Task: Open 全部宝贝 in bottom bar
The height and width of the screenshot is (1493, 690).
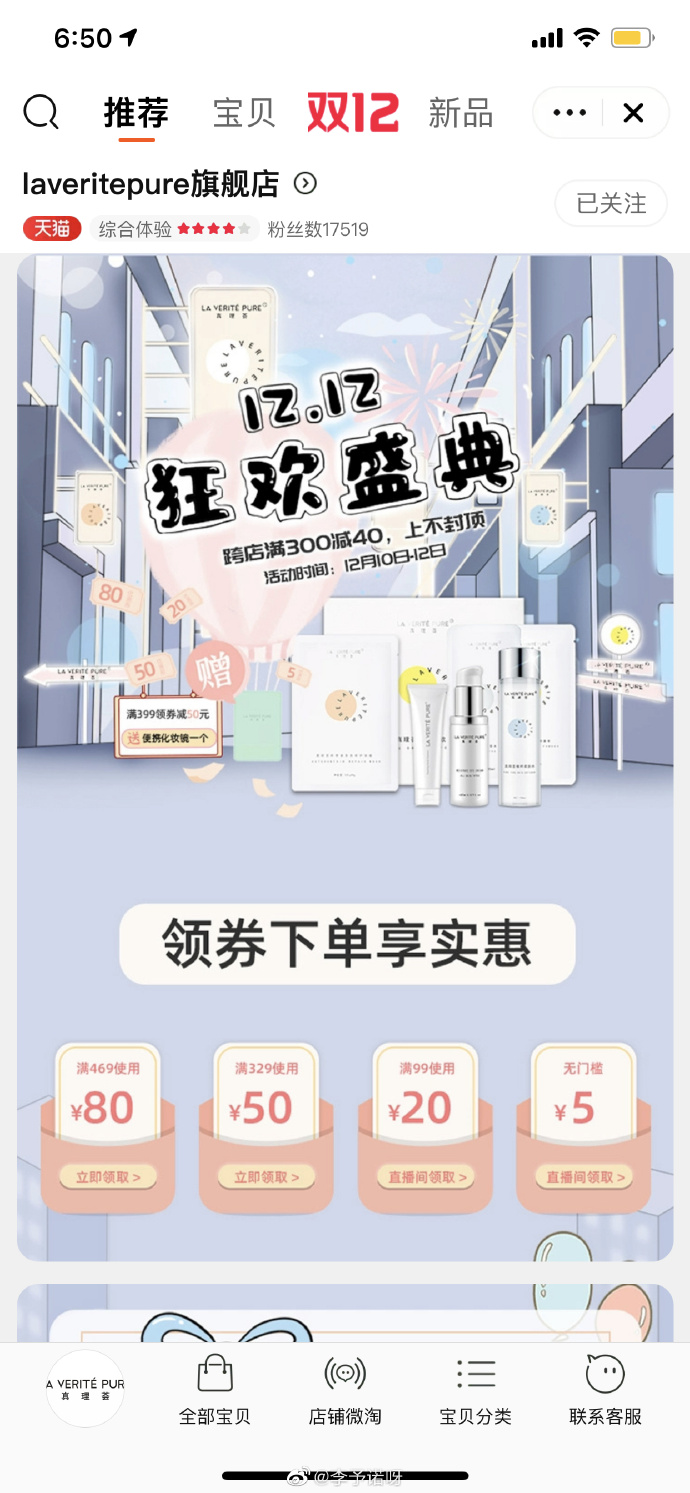Action: tap(215, 1390)
